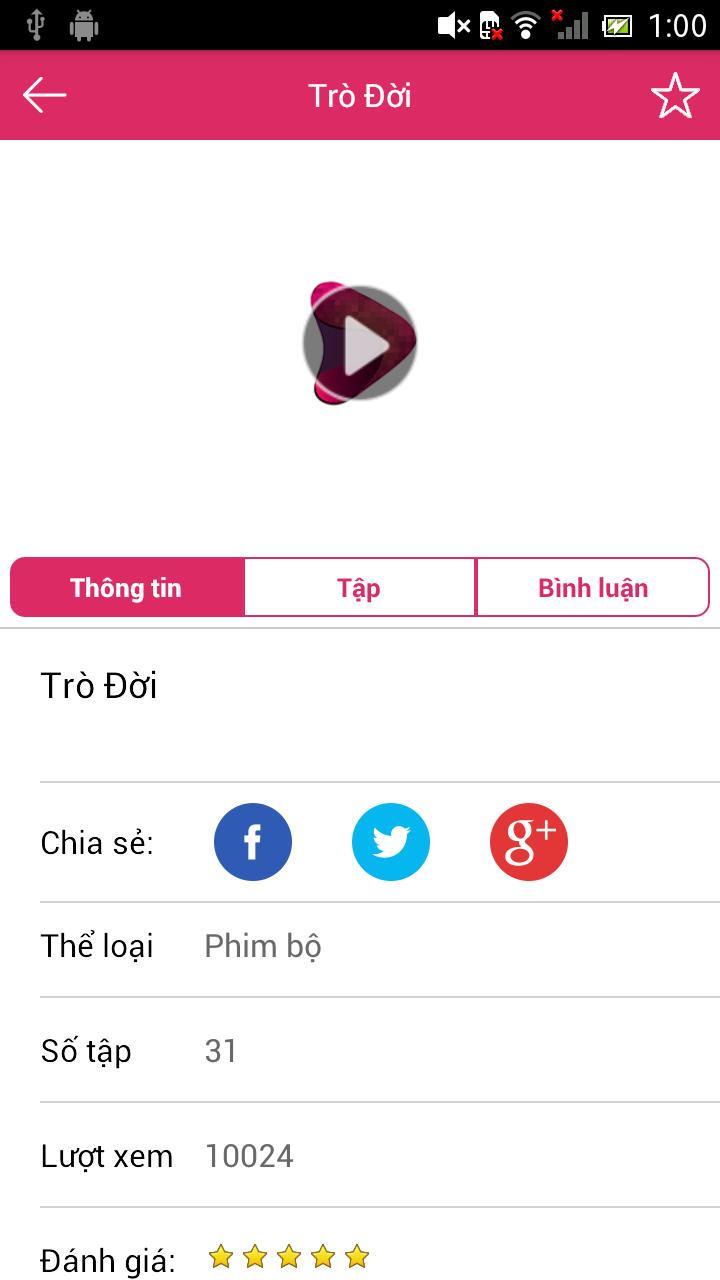Go back using the arrow icon
720x1280 pixels.
pyautogui.click(x=45, y=96)
